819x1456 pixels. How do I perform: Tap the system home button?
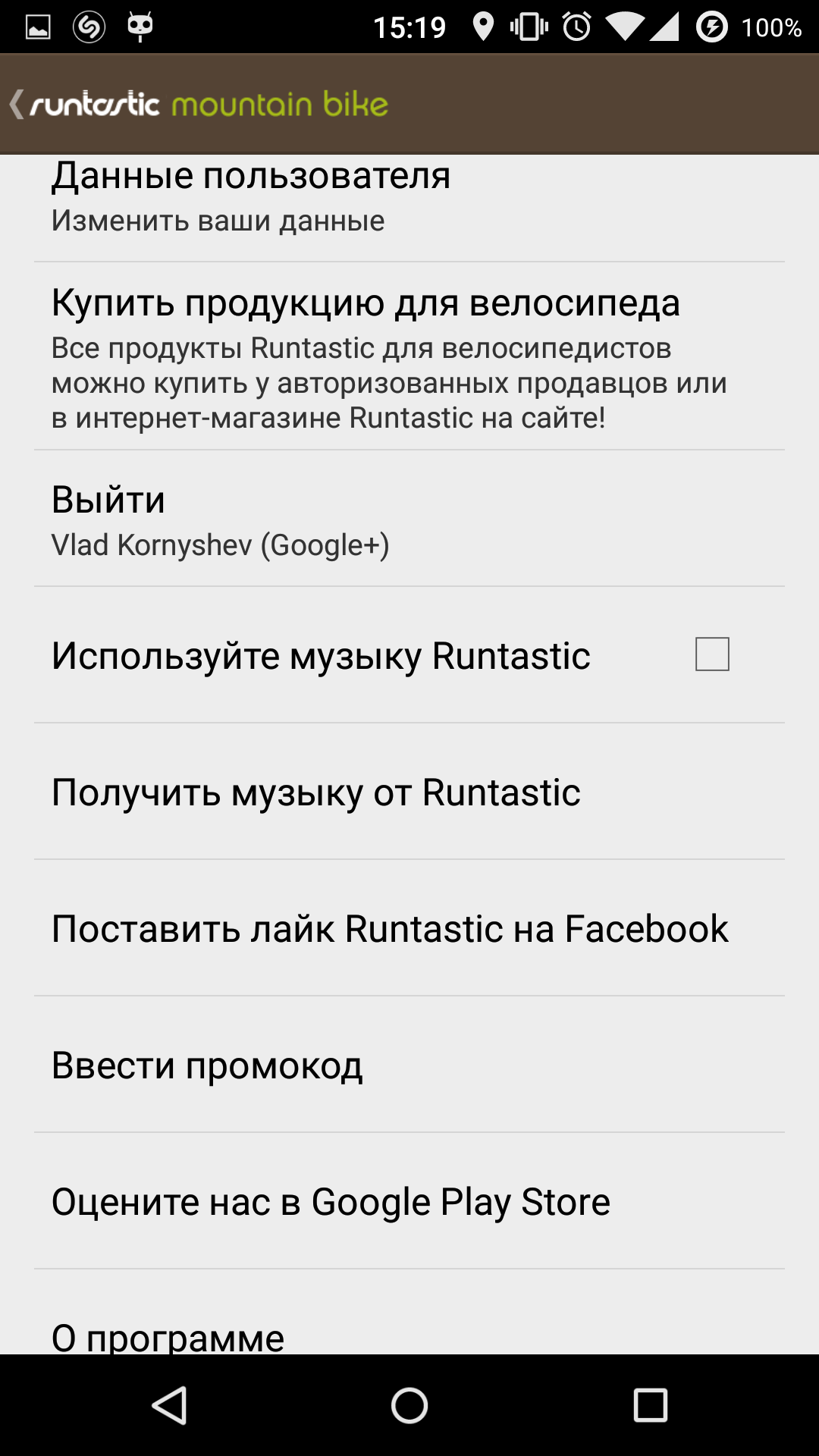tap(409, 1405)
